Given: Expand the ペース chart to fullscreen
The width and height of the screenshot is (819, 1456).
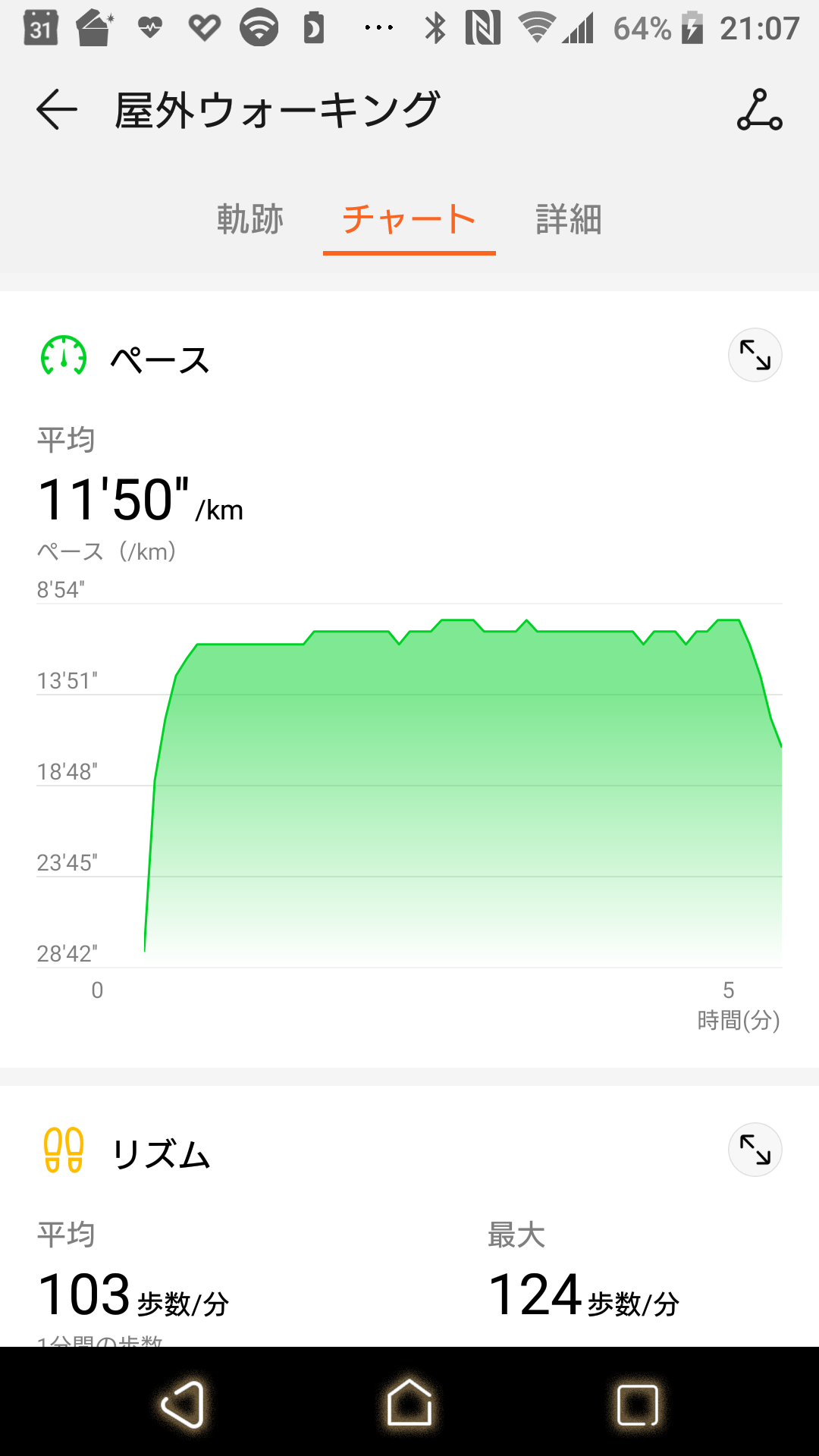Looking at the screenshot, I should [755, 355].
